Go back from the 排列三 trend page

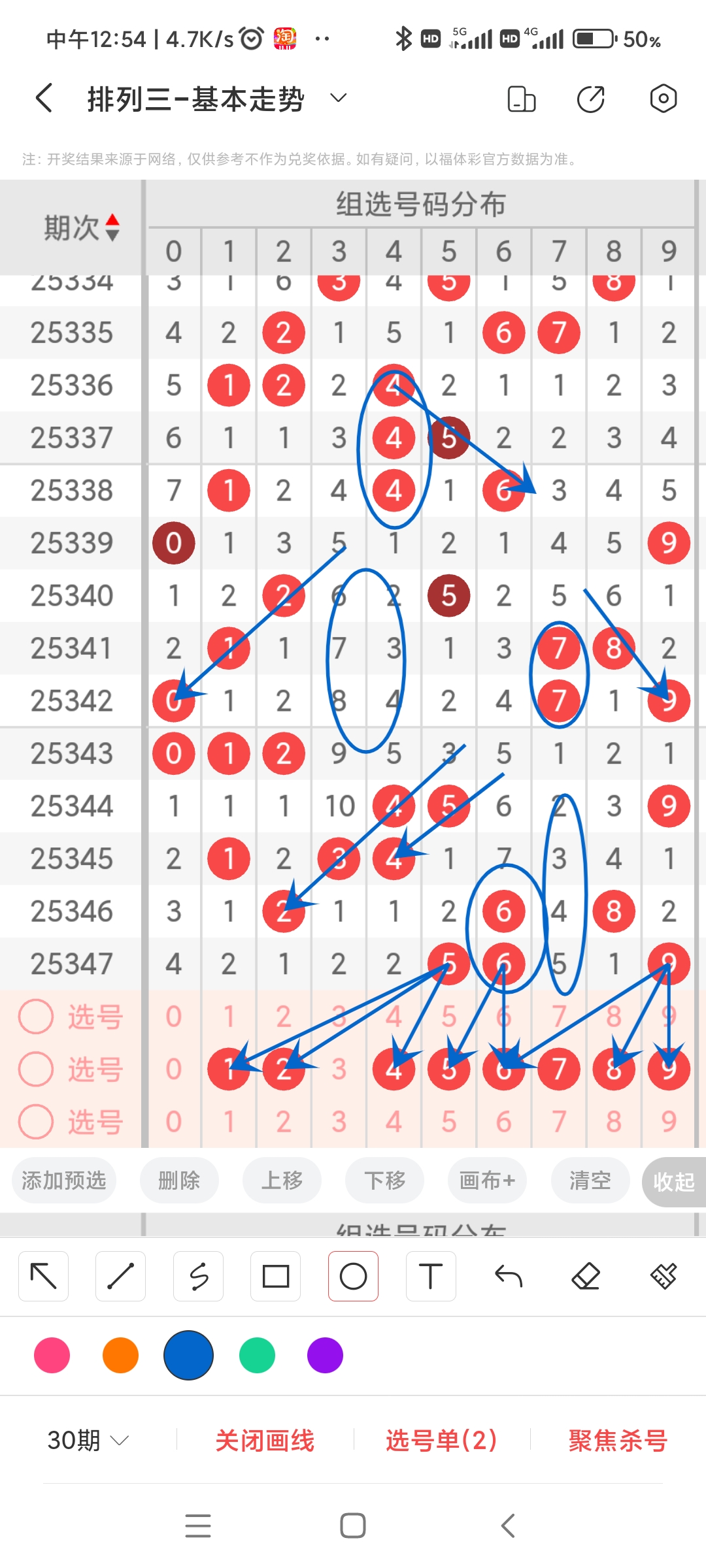[44, 99]
